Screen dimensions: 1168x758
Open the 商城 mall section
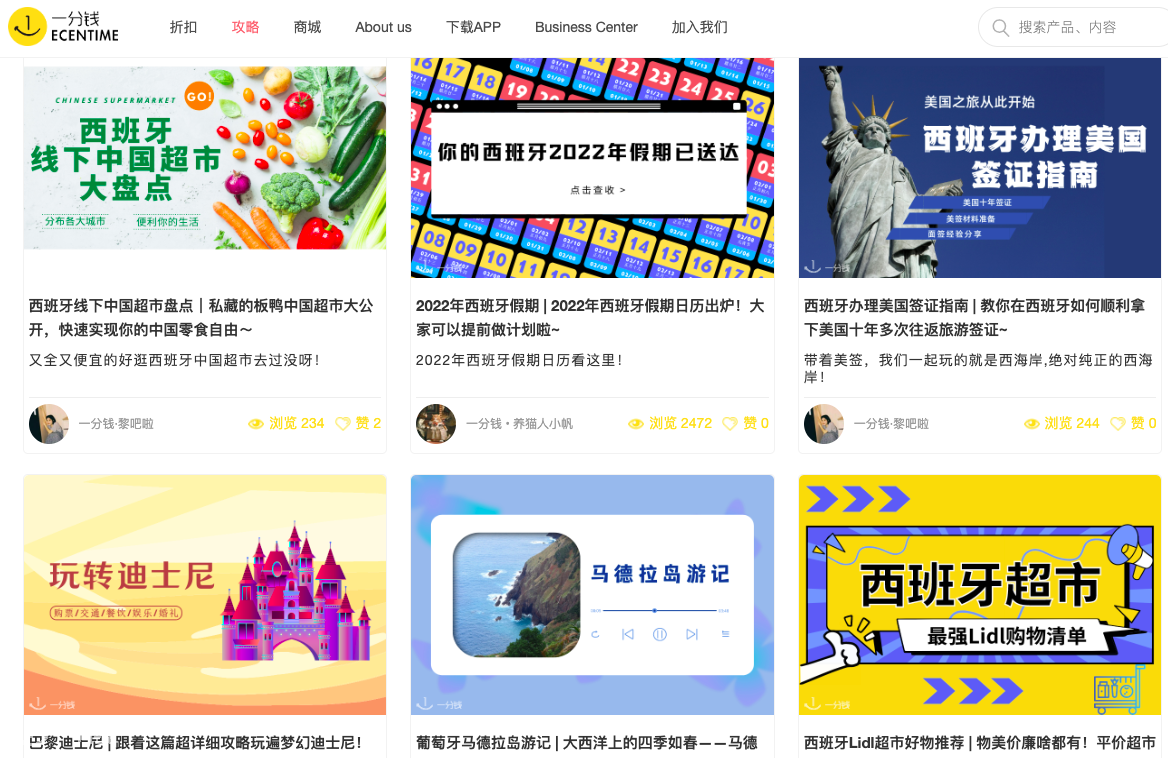click(x=307, y=27)
